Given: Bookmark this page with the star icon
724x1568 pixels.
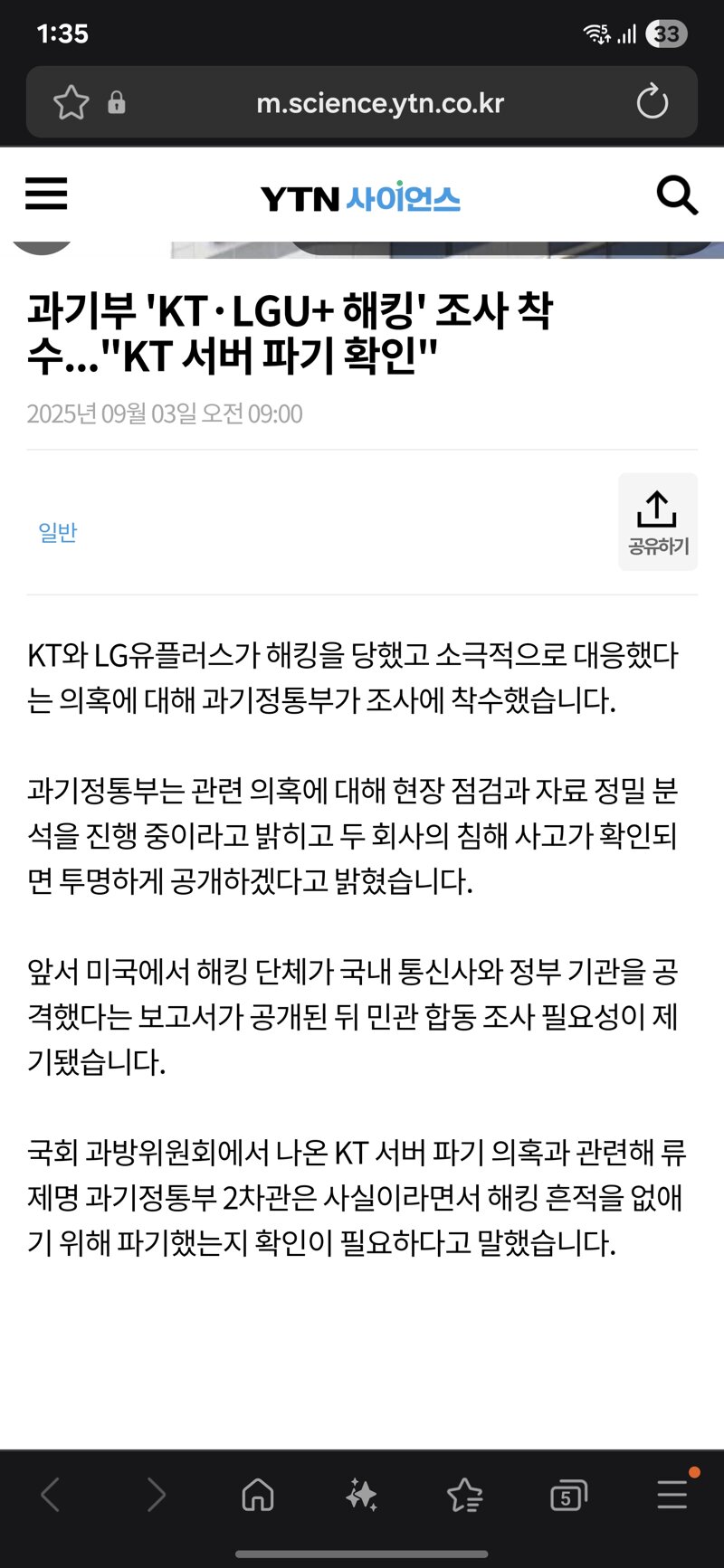Looking at the screenshot, I should pyautogui.click(x=71, y=102).
